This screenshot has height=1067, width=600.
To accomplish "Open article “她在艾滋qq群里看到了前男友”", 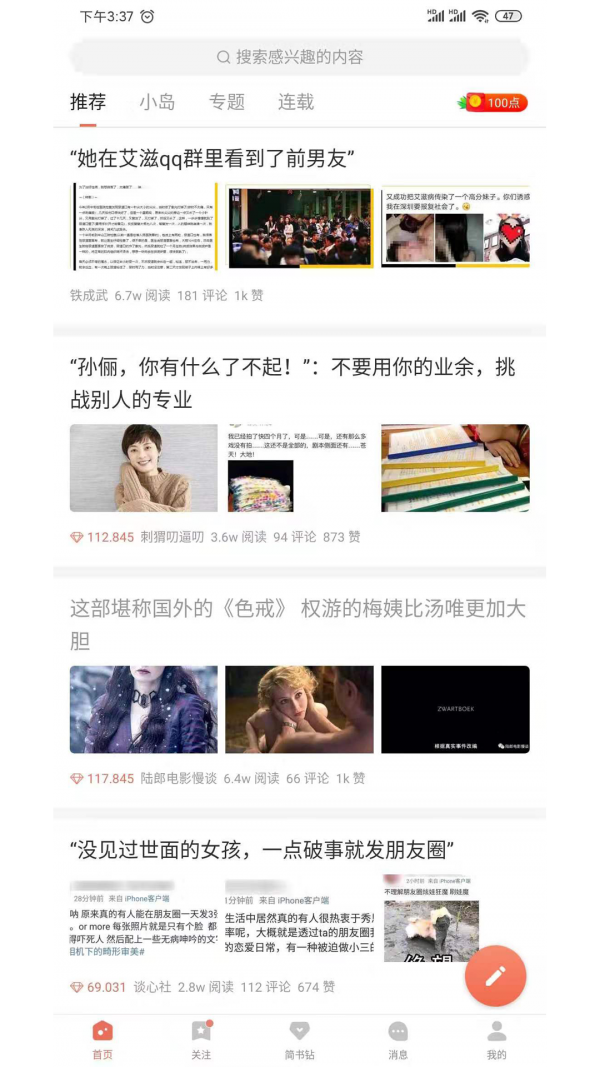I will point(213,158).
